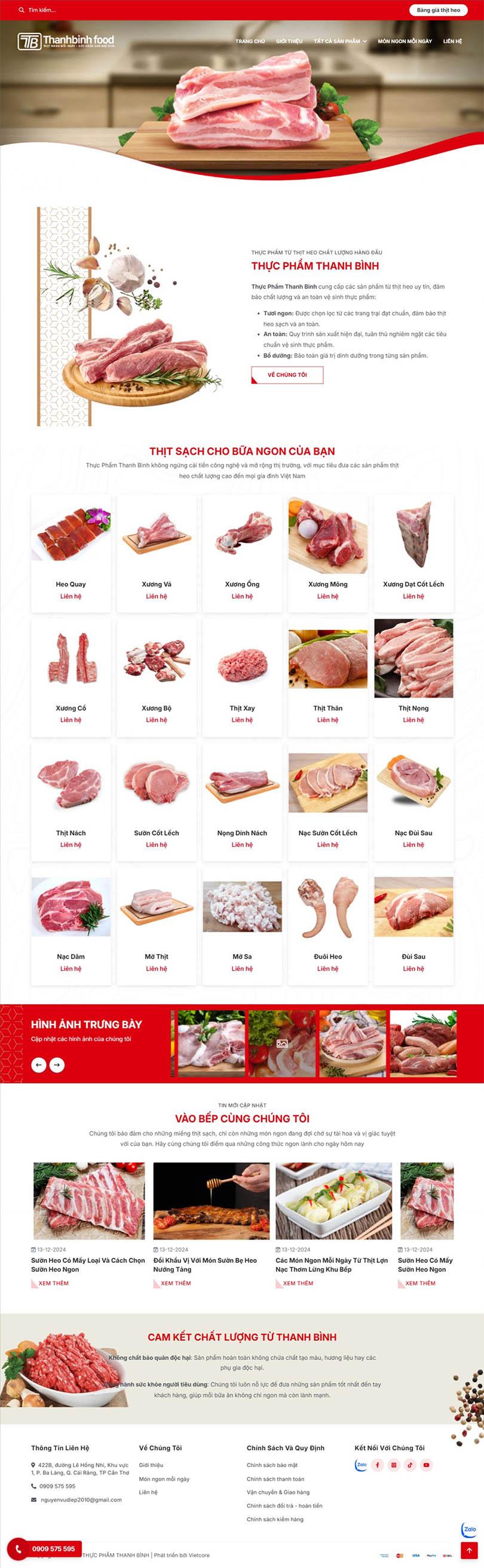Show the next gallery image with the right arrow
This screenshot has height=1568, width=484.
point(57,1064)
